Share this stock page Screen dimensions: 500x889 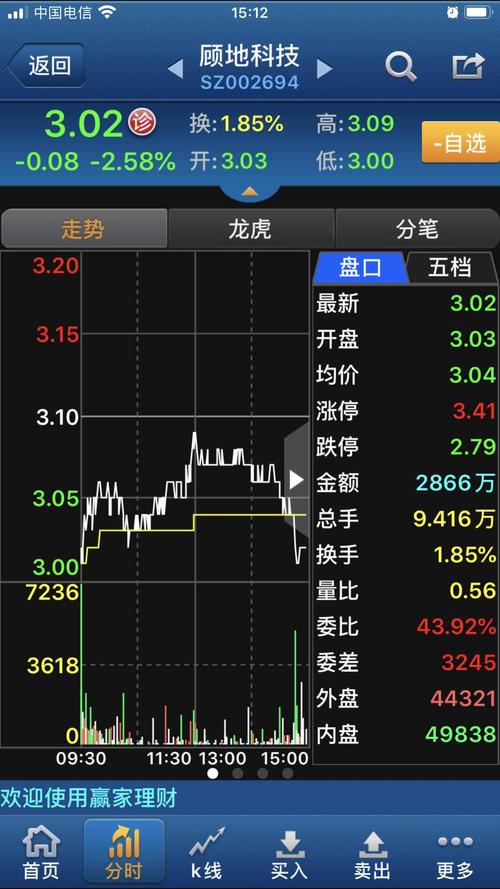(468, 66)
